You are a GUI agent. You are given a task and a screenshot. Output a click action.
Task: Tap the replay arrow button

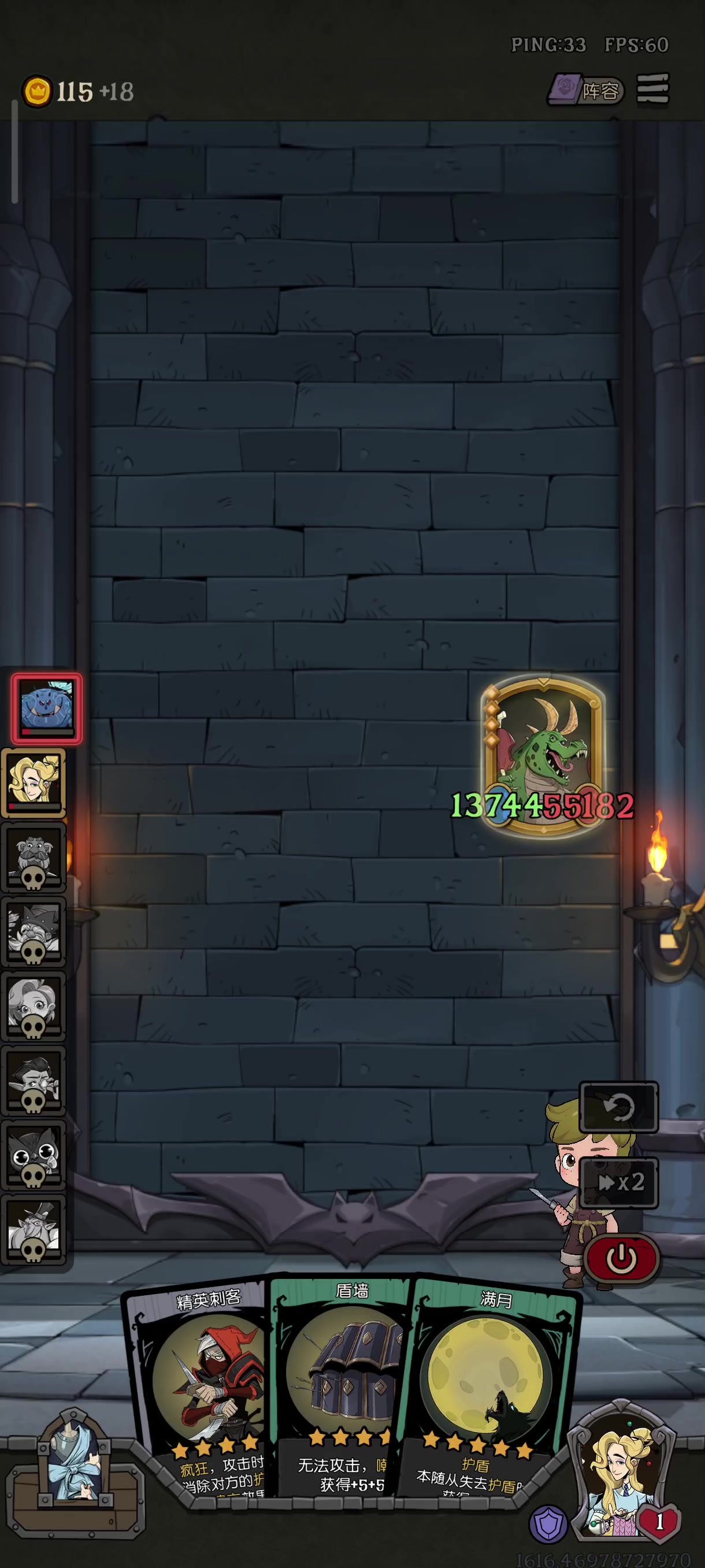coord(619,1107)
